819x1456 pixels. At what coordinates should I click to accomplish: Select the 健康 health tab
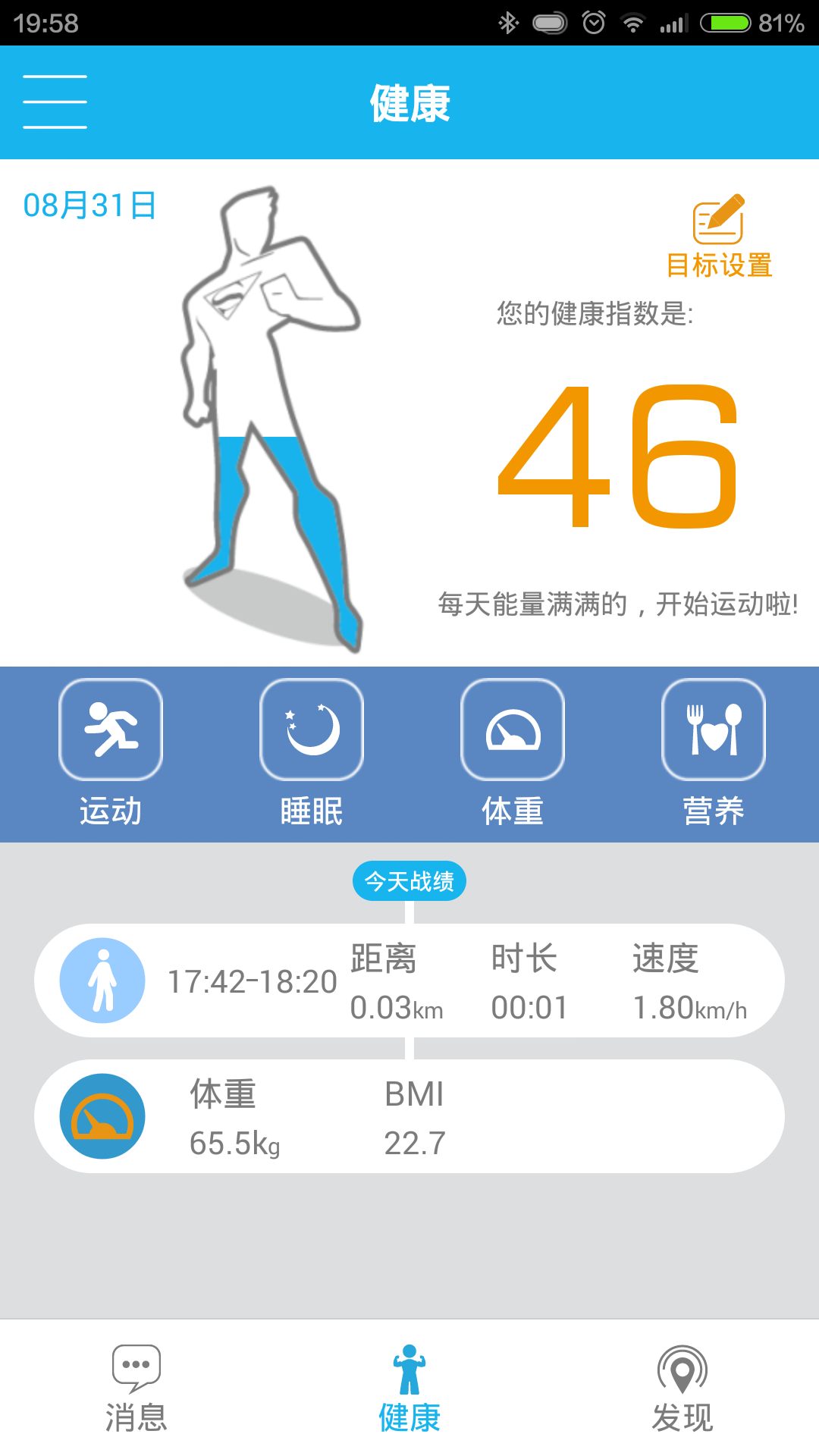[x=409, y=1389]
